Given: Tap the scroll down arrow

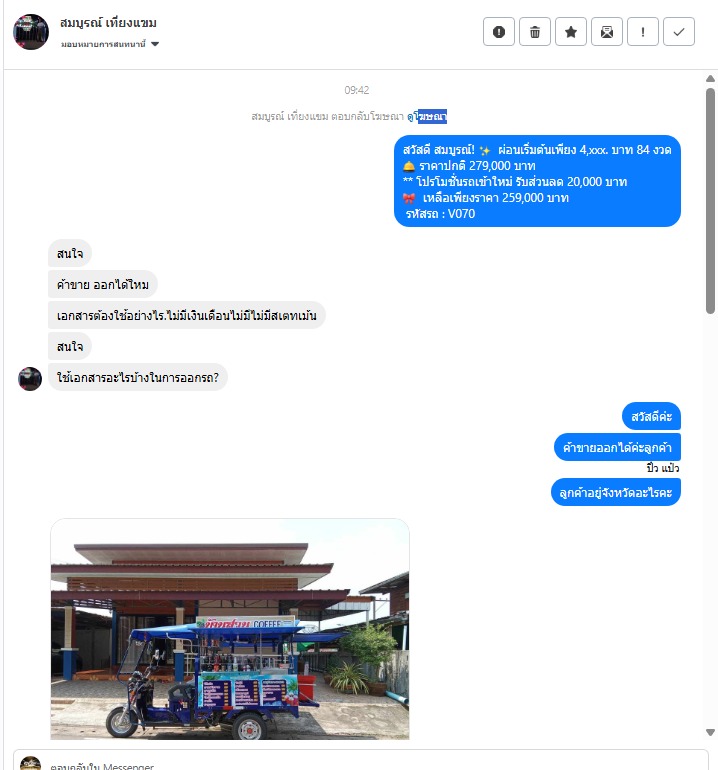Looking at the screenshot, I should point(710,732).
